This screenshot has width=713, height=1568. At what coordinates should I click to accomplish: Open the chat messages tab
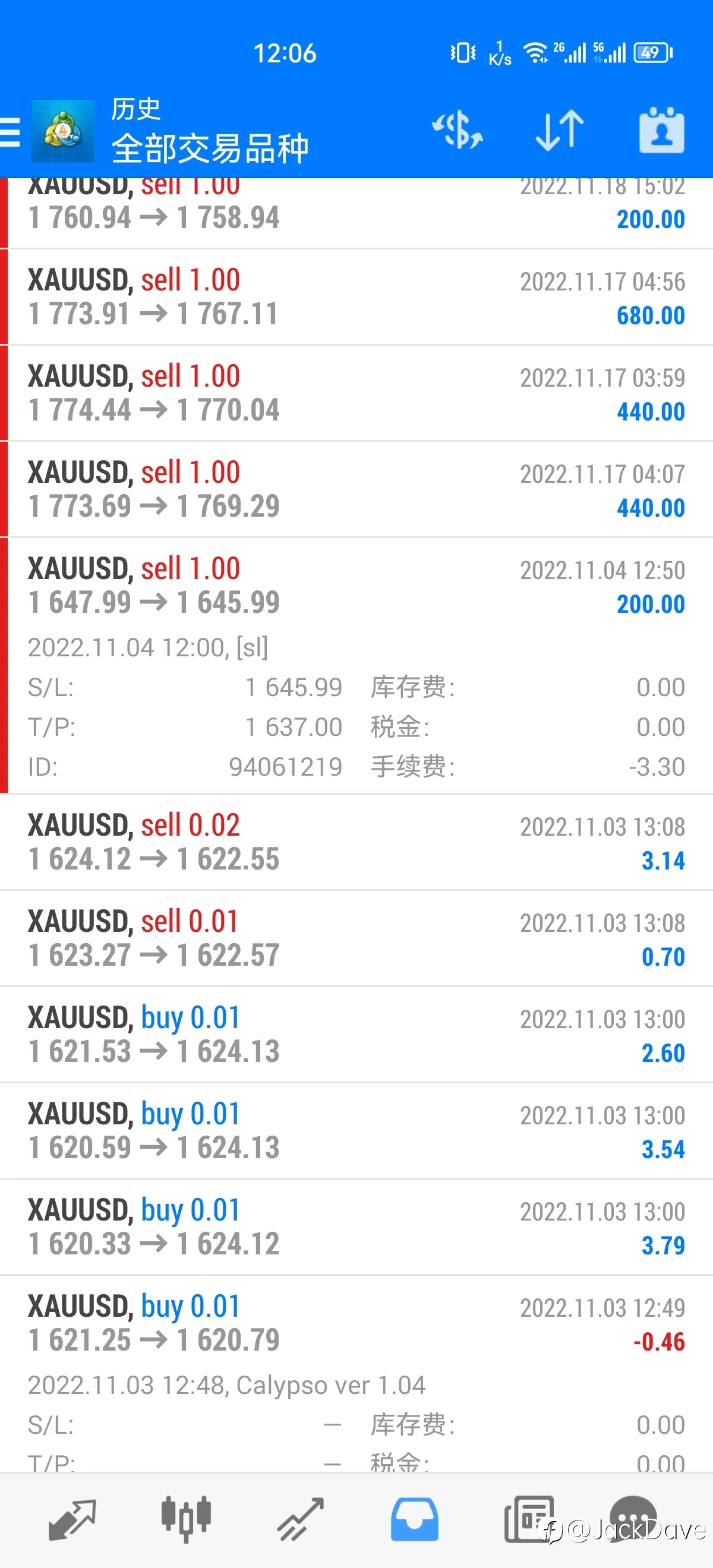[633, 1520]
